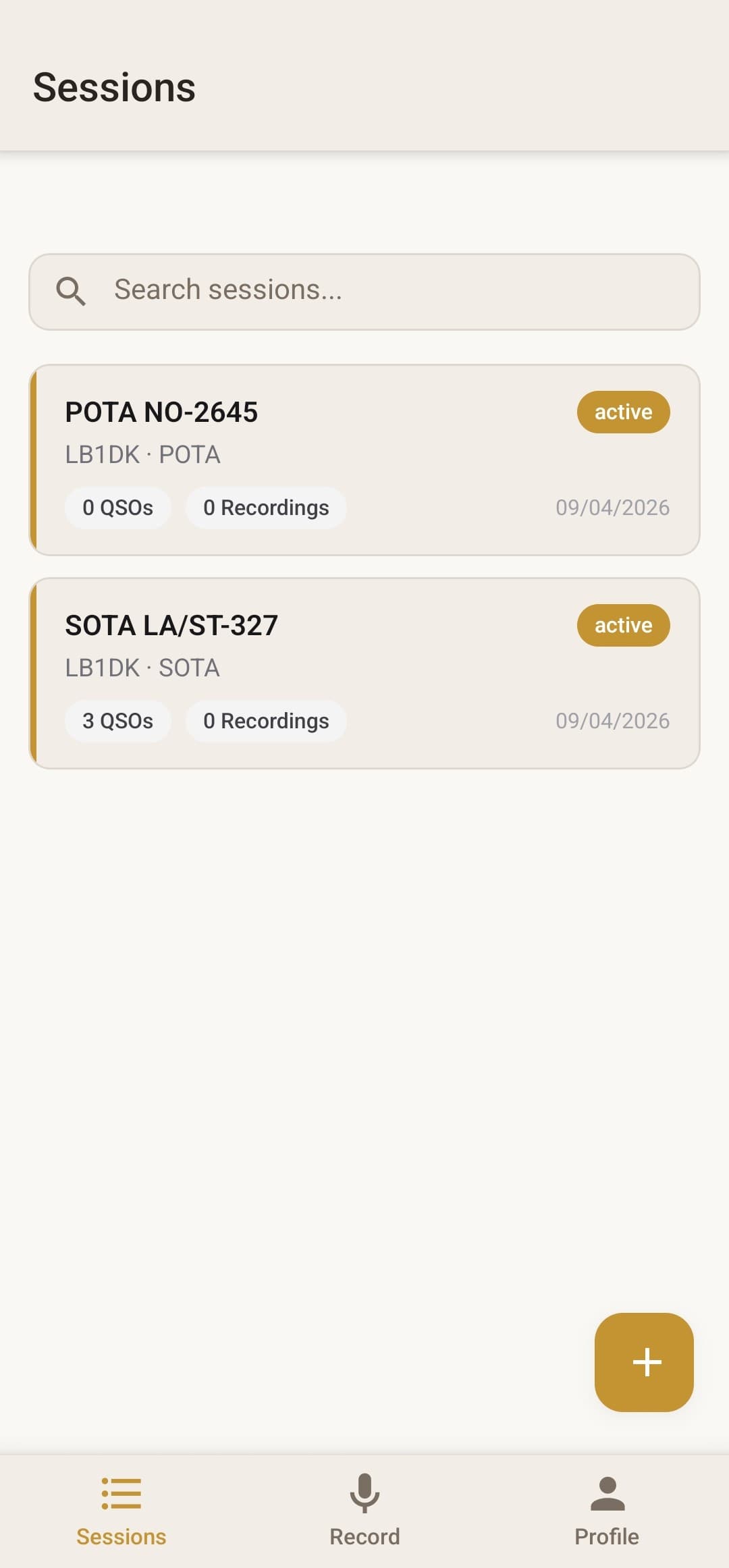Viewport: 729px width, 1568px height.
Task: Open the Profile person icon
Action: 607,1493
